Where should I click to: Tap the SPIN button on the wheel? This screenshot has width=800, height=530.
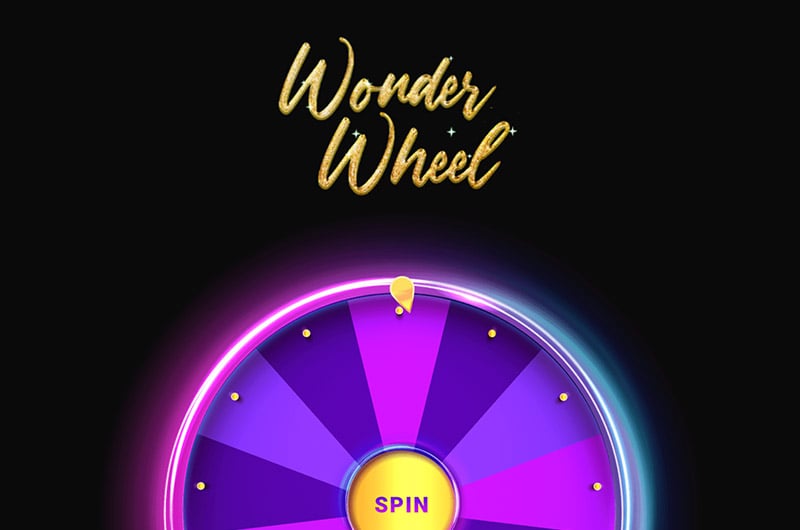(399, 503)
